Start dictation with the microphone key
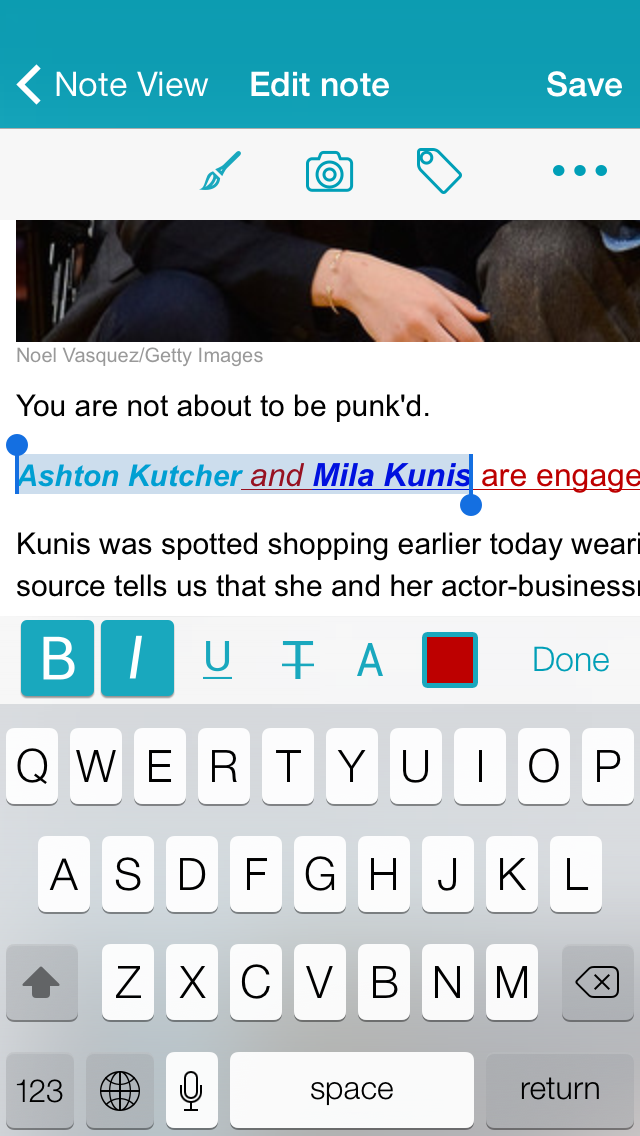 191,1089
